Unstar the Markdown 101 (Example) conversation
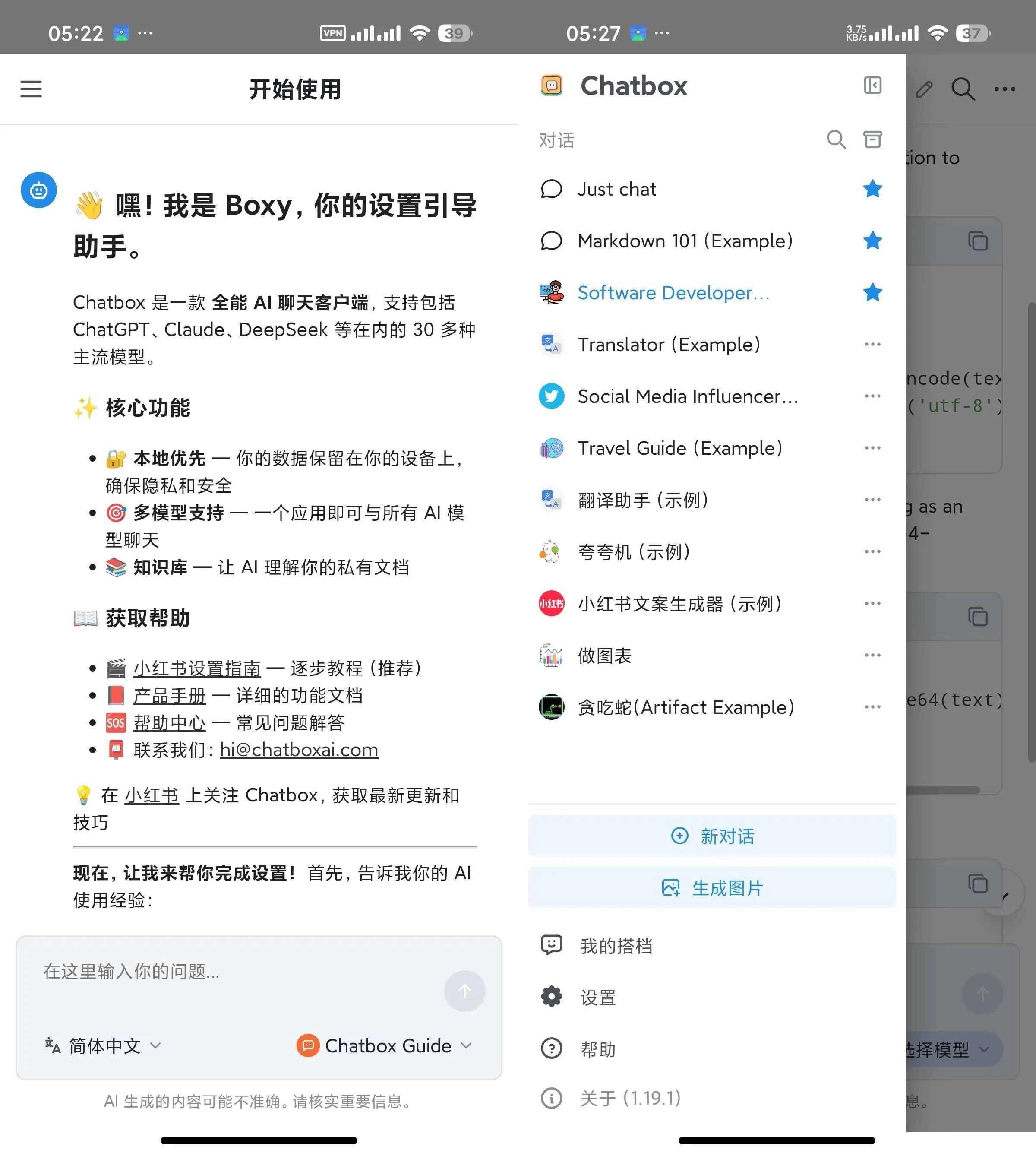Viewport: 1036px width, 1153px height. click(872, 241)
